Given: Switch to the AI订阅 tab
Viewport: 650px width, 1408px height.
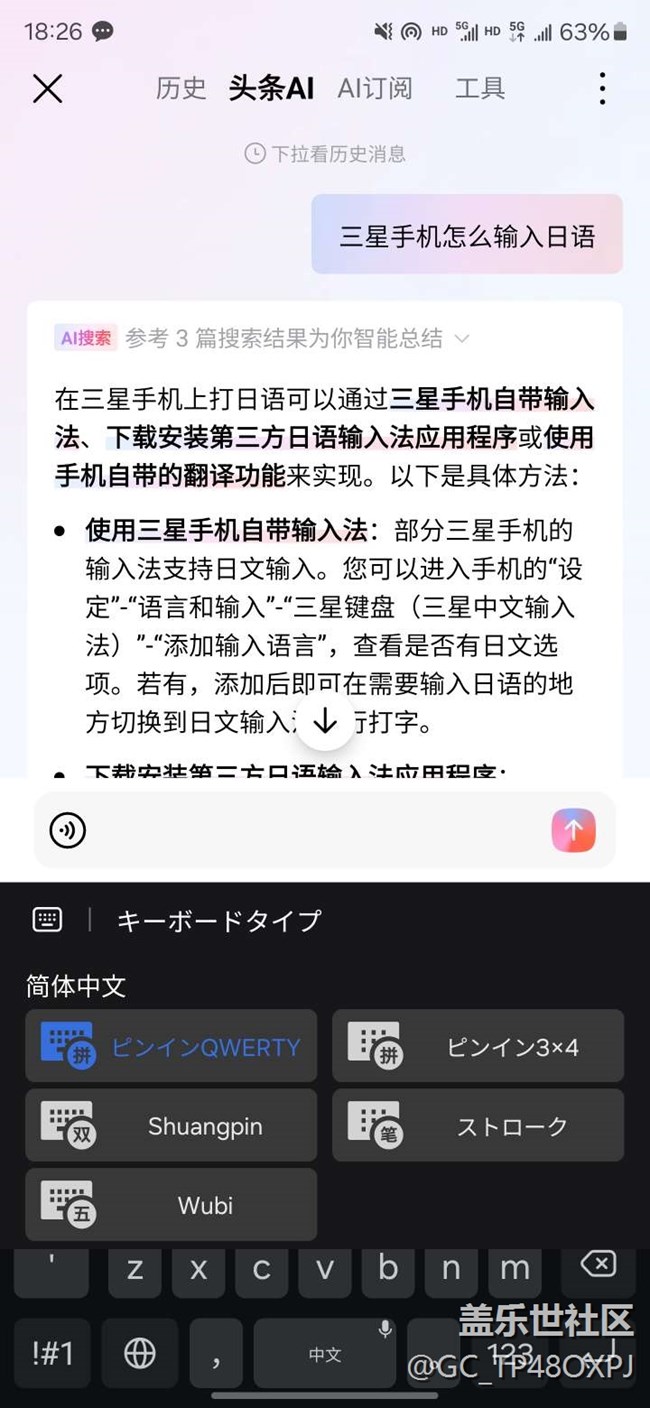Looking at the screenshot, I should tap(374, 88).
